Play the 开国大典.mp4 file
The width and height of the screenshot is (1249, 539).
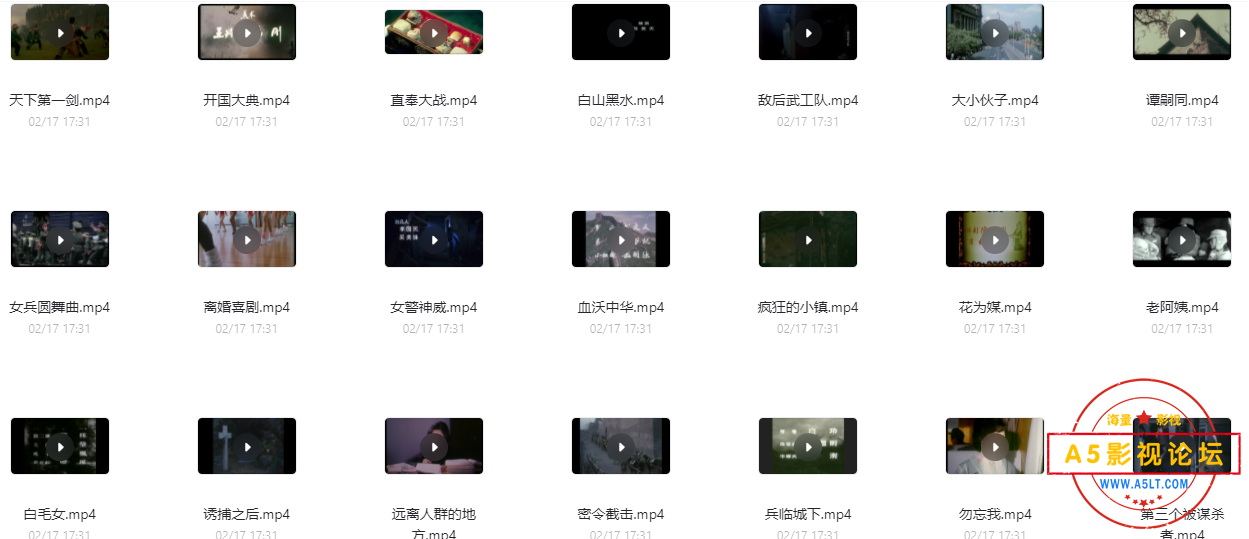click(247, 33)
